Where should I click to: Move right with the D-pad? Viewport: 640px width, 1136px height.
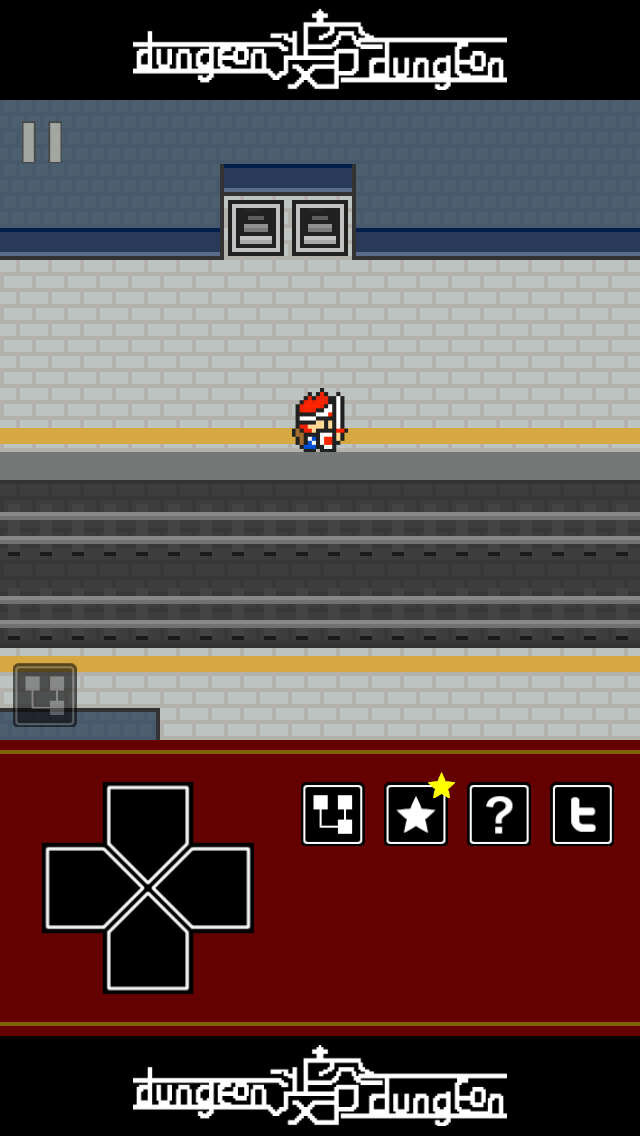tap(210, 888)
